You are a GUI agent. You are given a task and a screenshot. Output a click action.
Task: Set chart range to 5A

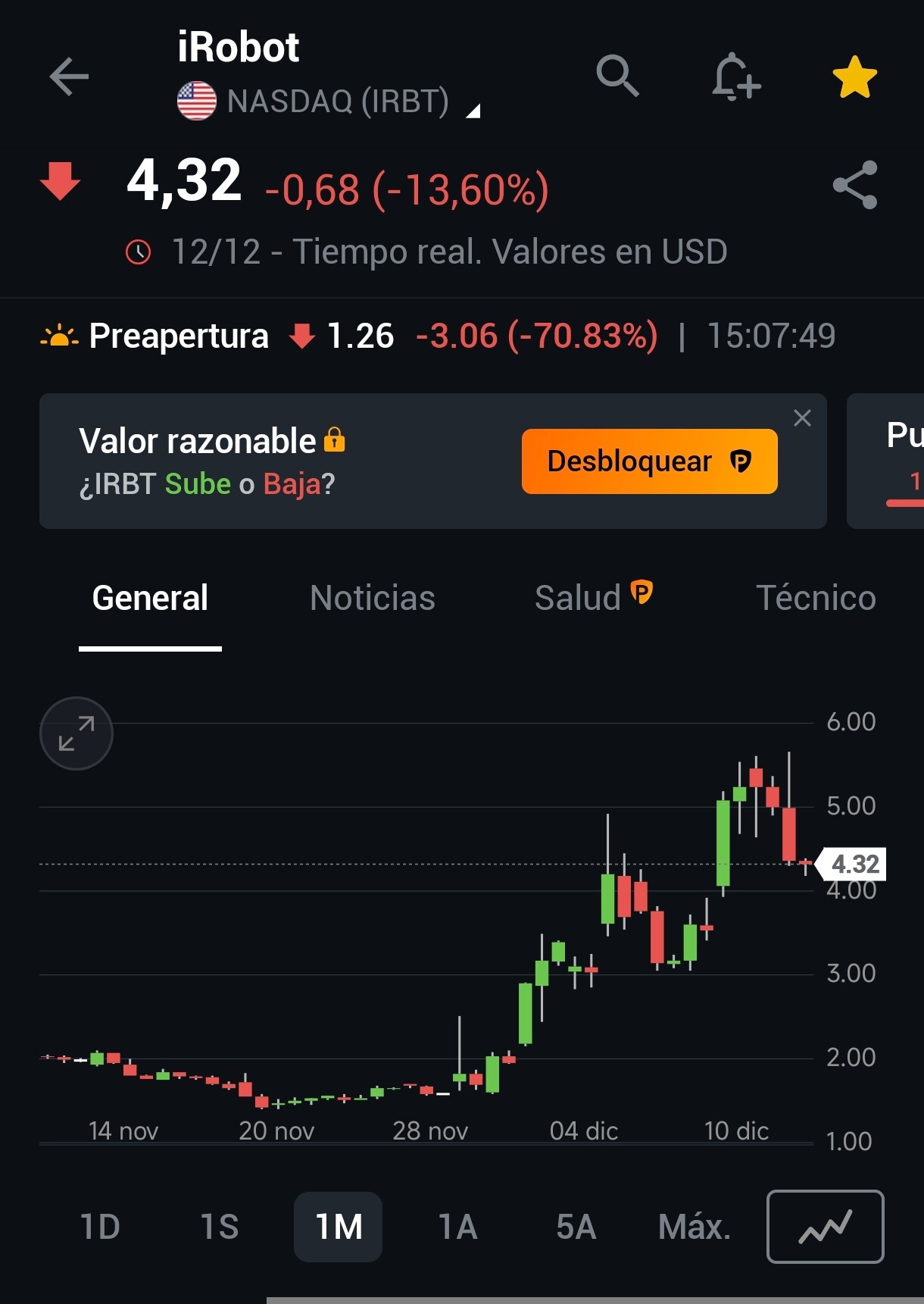point(576,1227)
